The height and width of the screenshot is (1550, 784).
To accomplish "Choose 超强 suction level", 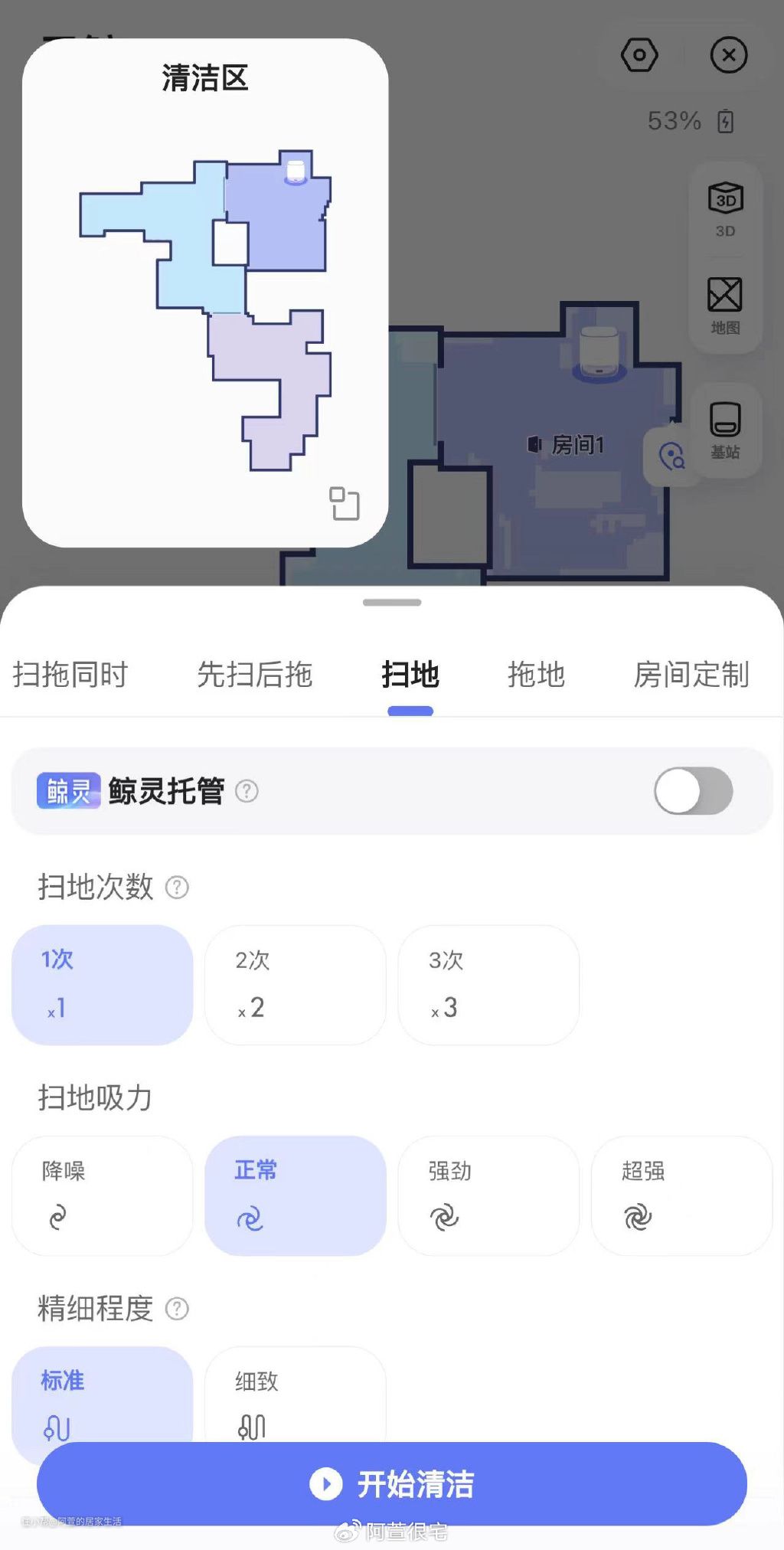I will (x=681, y=1195).
